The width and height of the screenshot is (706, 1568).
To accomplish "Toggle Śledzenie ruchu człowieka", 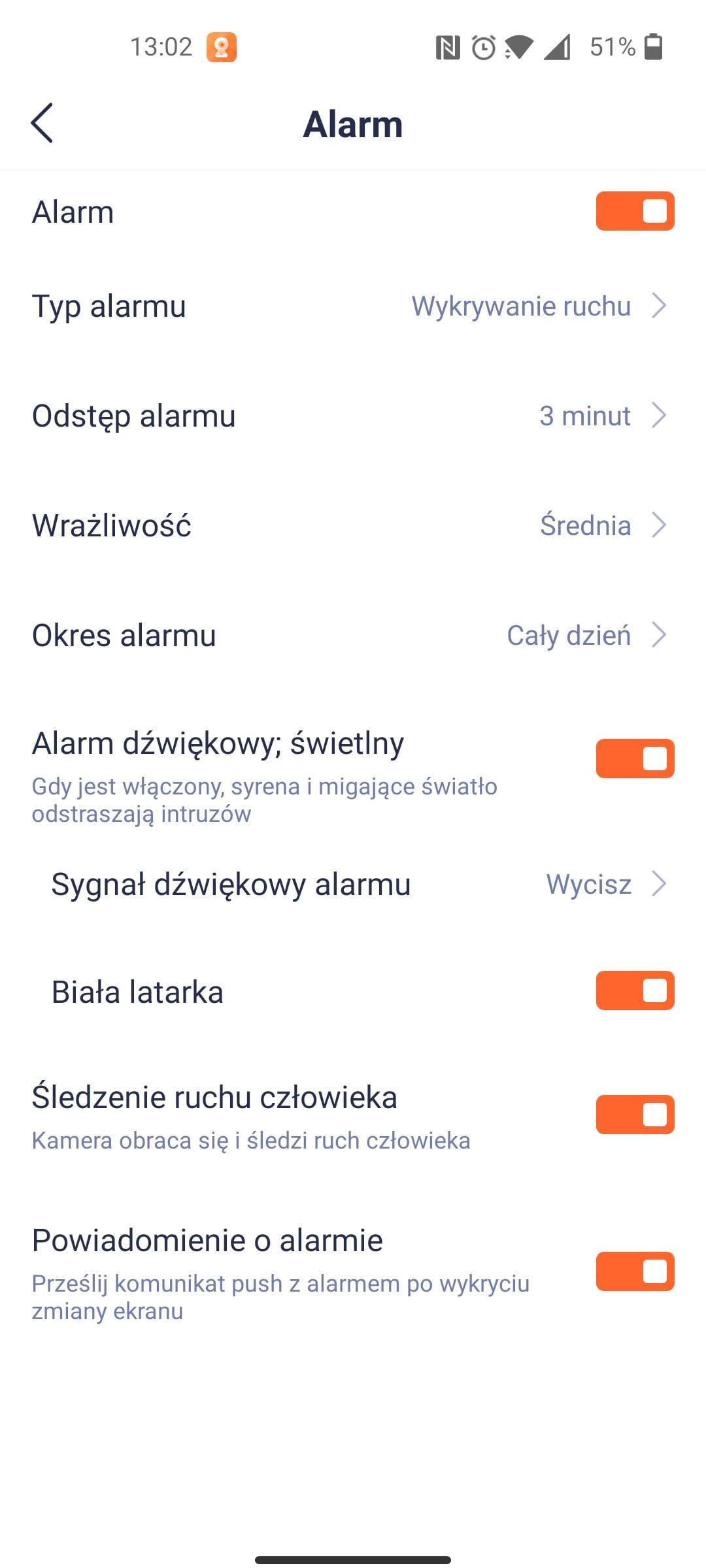I will pos(634,1115).
